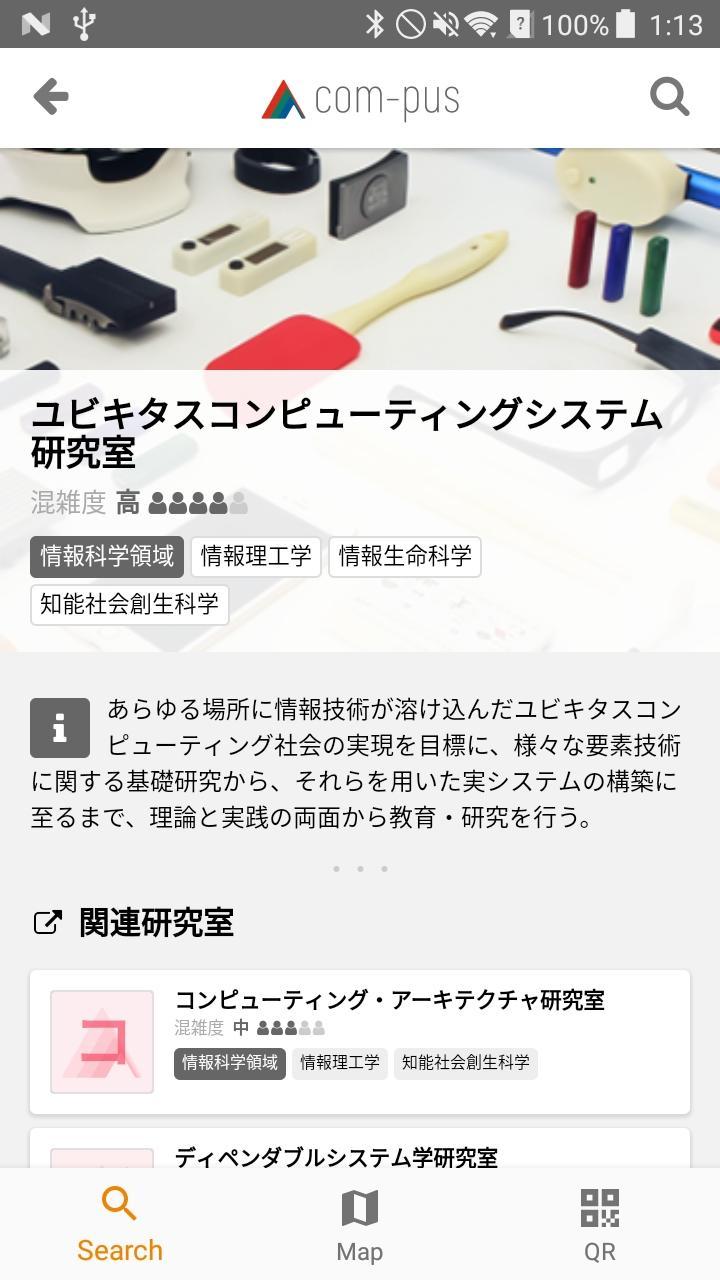Select the 情報理工学 tag under the lab title
Viewport: 720px width, 1280px height.
point(256,556)
